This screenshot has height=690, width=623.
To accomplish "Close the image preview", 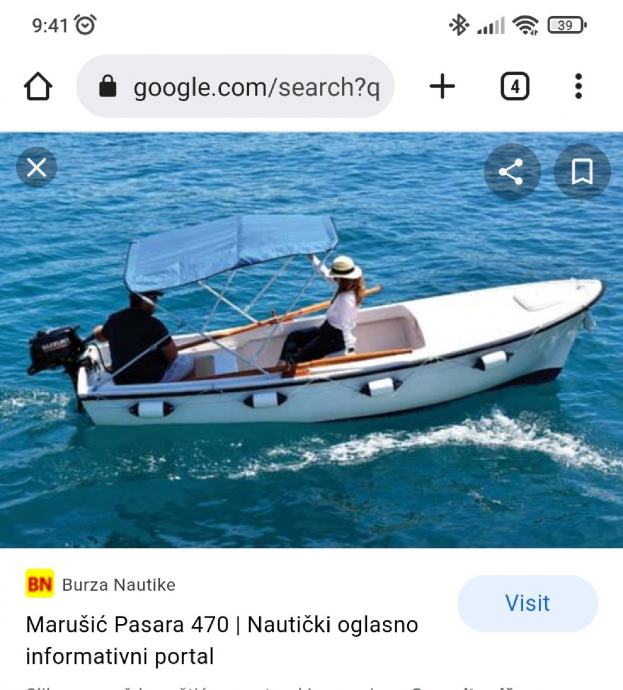I will pos(36,167).
